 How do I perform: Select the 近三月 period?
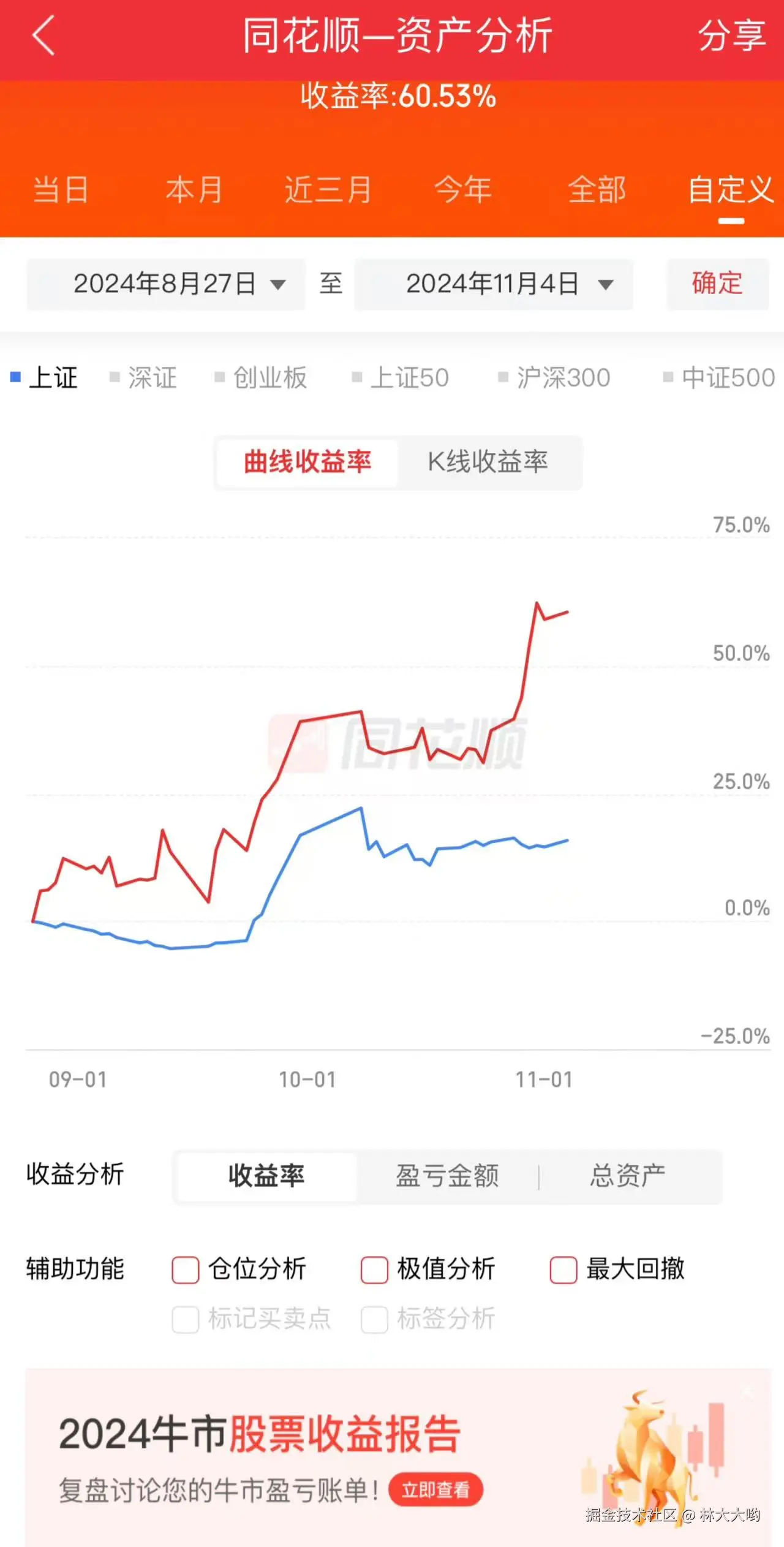pos(329,190)
